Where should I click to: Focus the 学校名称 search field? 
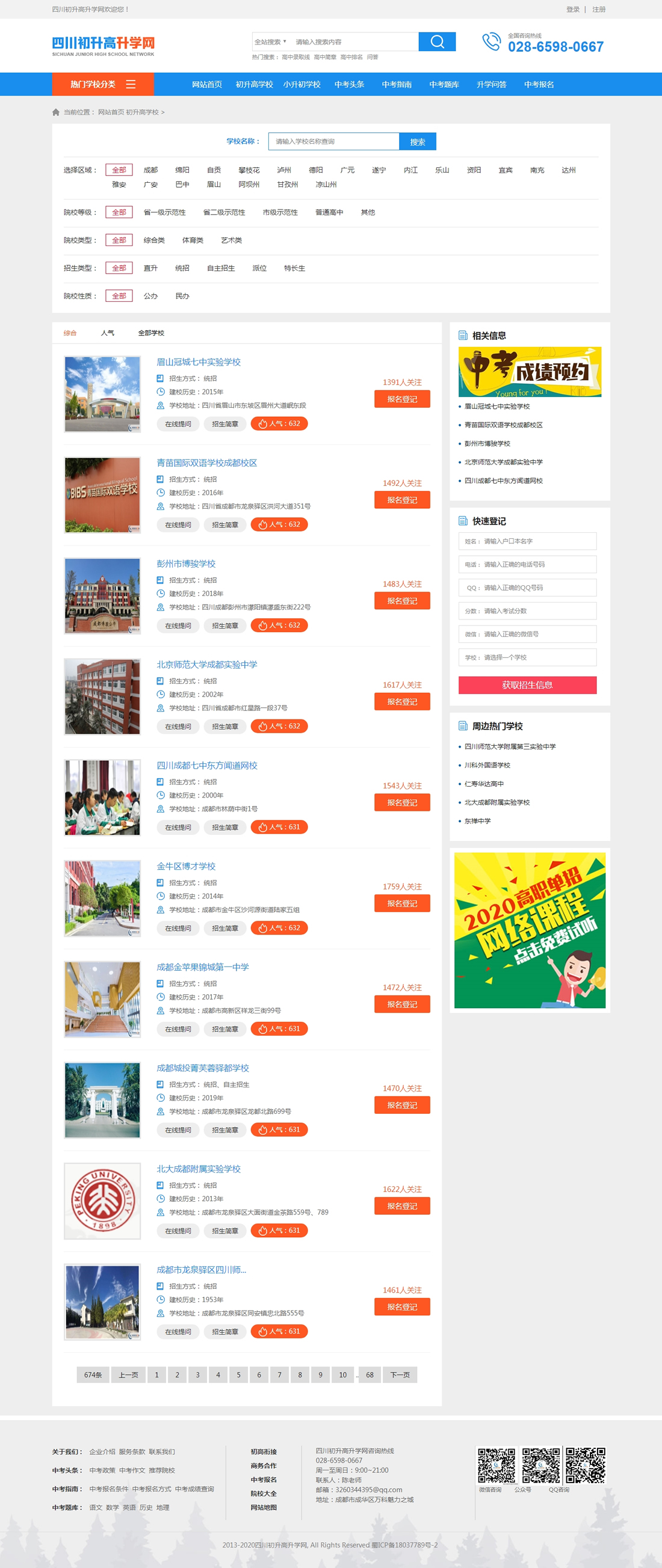tap(333, 141)
